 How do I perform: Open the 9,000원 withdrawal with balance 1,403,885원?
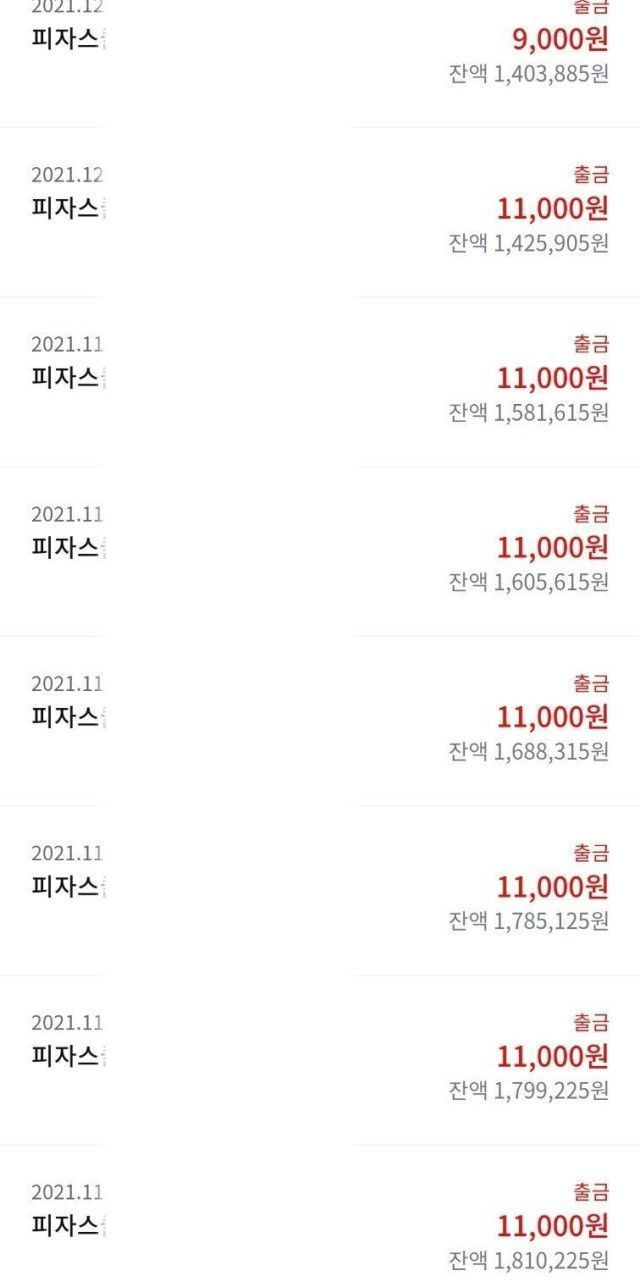[x=320, y=63]
